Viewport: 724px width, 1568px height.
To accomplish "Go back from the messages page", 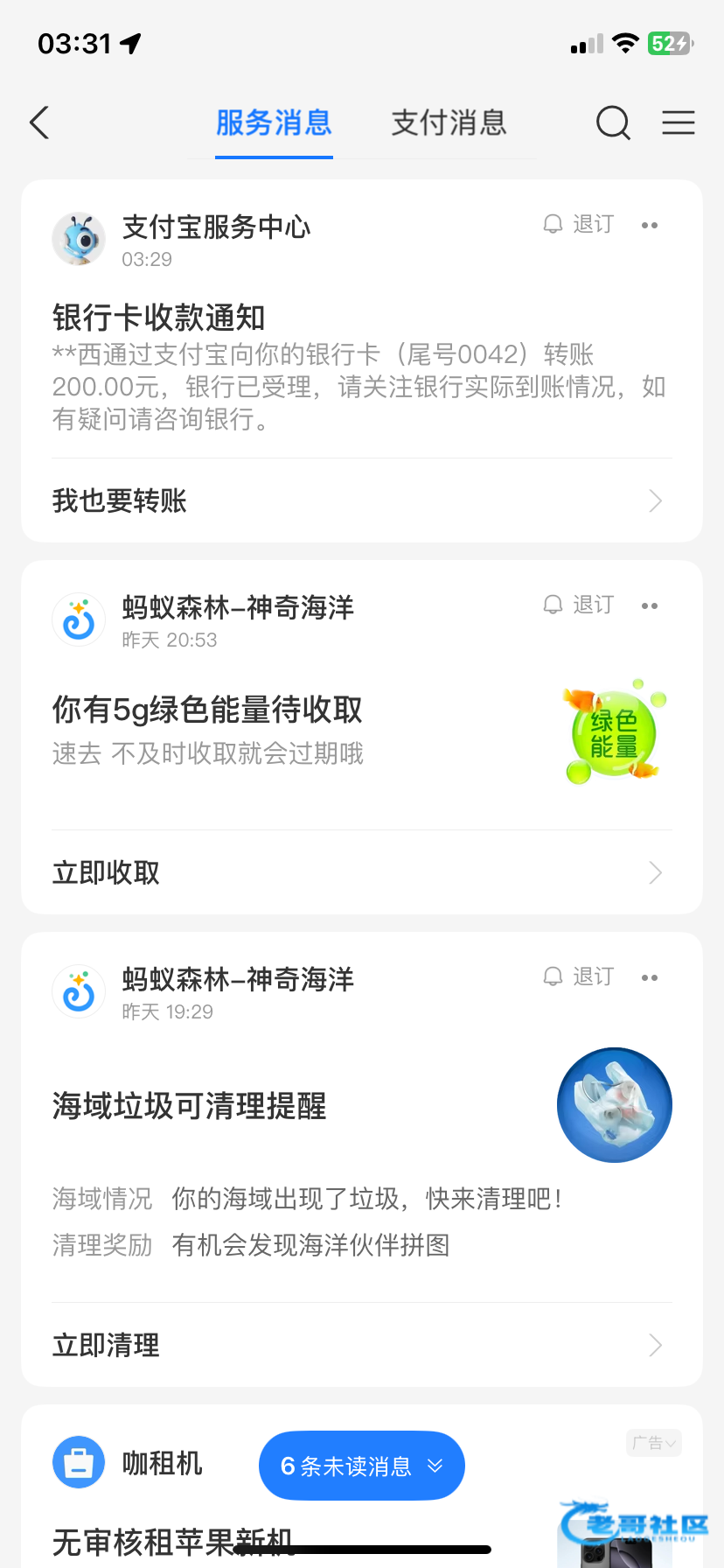I will coord(40,123).
